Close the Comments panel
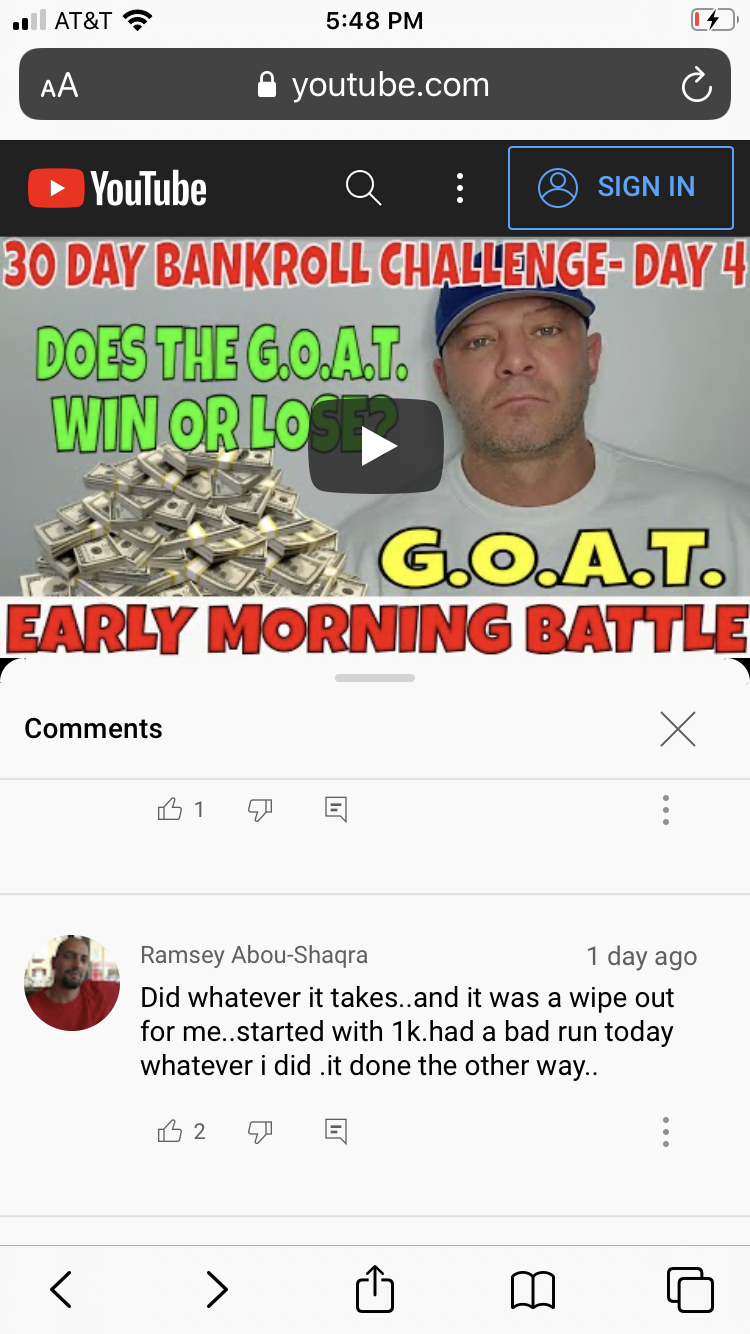The image size is (750, 1334). pos(677,729)
